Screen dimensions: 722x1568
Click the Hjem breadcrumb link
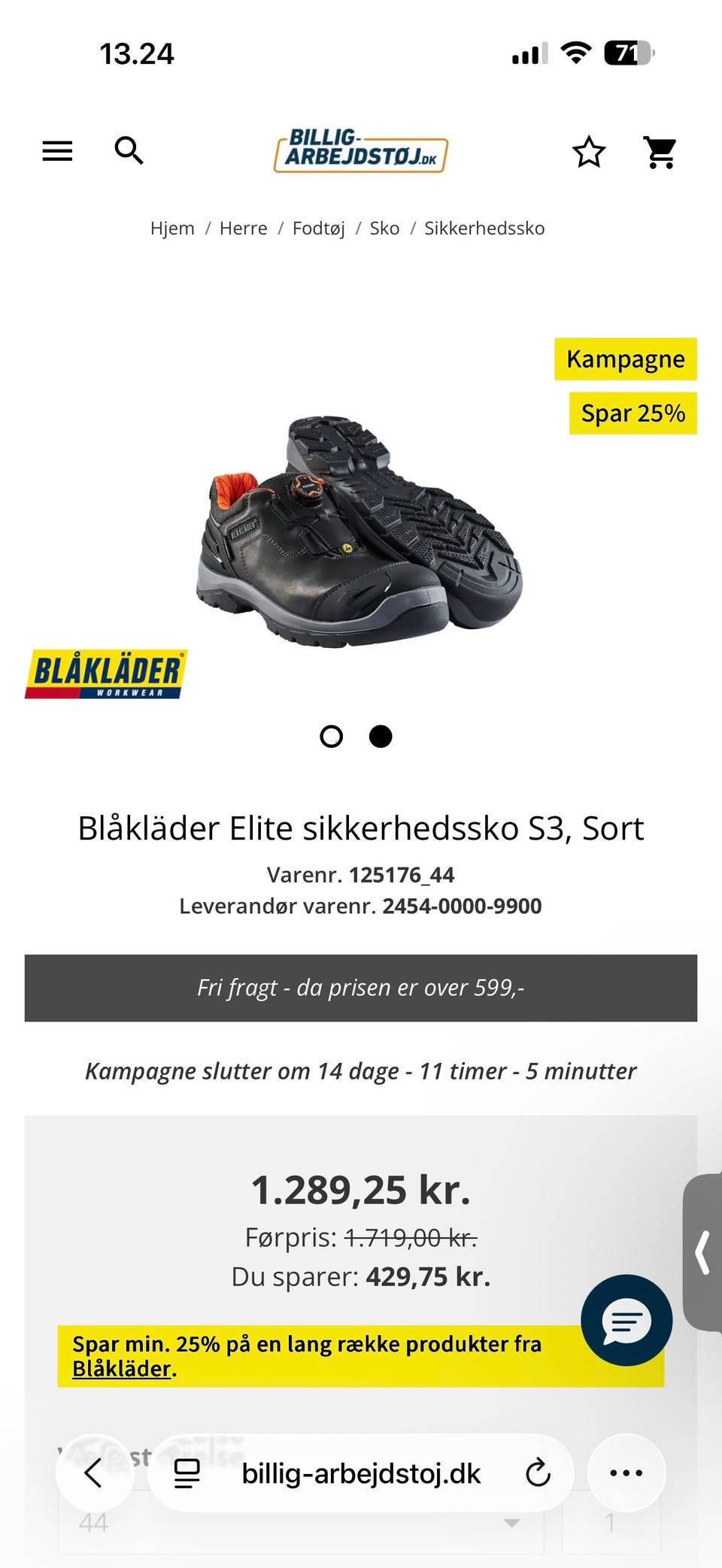173,228
